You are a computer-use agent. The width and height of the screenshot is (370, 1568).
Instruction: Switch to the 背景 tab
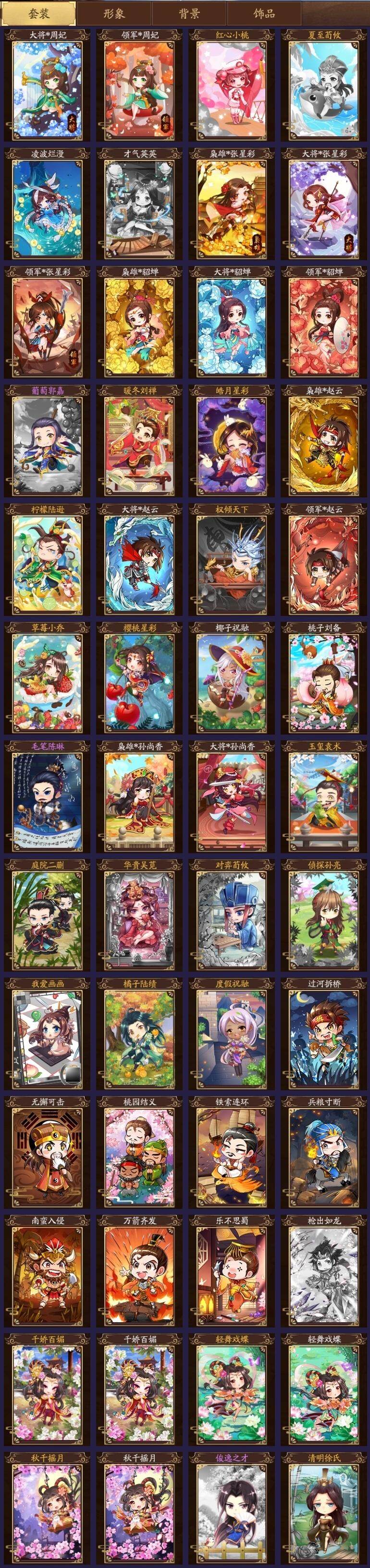(x=189, y=13)
